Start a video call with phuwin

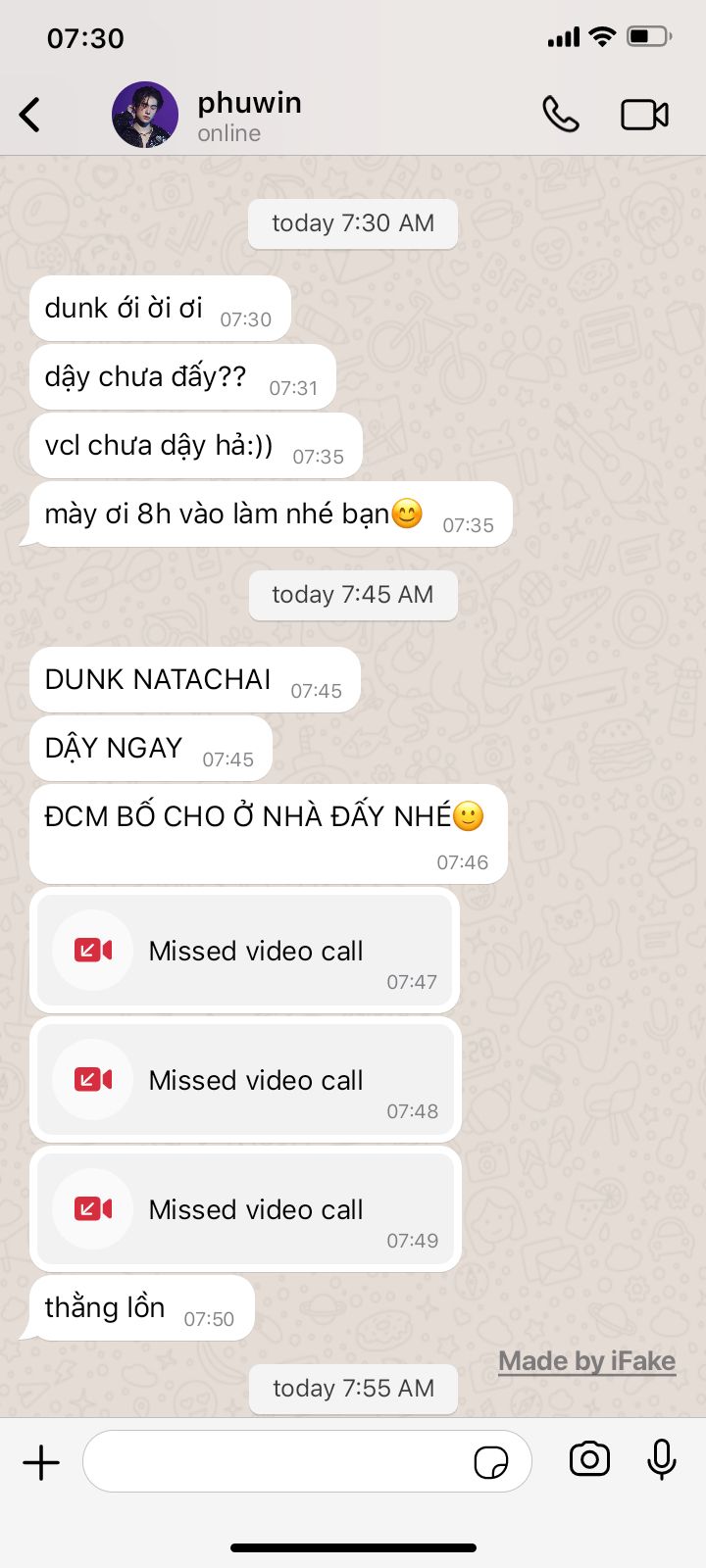pos(644,115)
